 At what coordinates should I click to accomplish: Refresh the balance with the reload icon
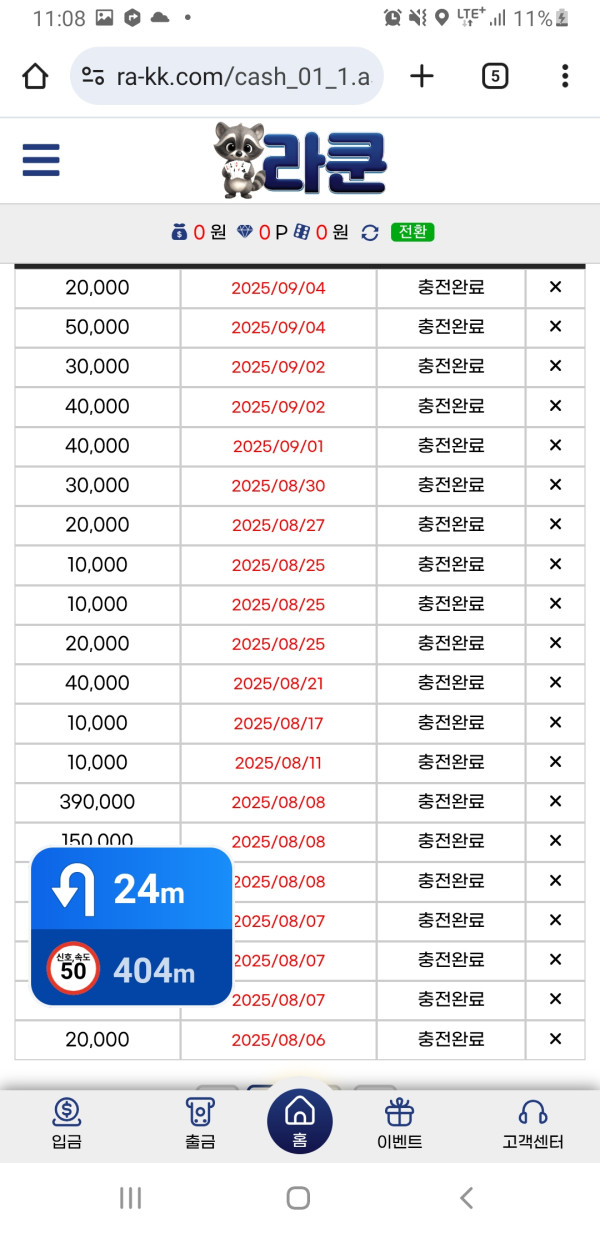point(370,232)
